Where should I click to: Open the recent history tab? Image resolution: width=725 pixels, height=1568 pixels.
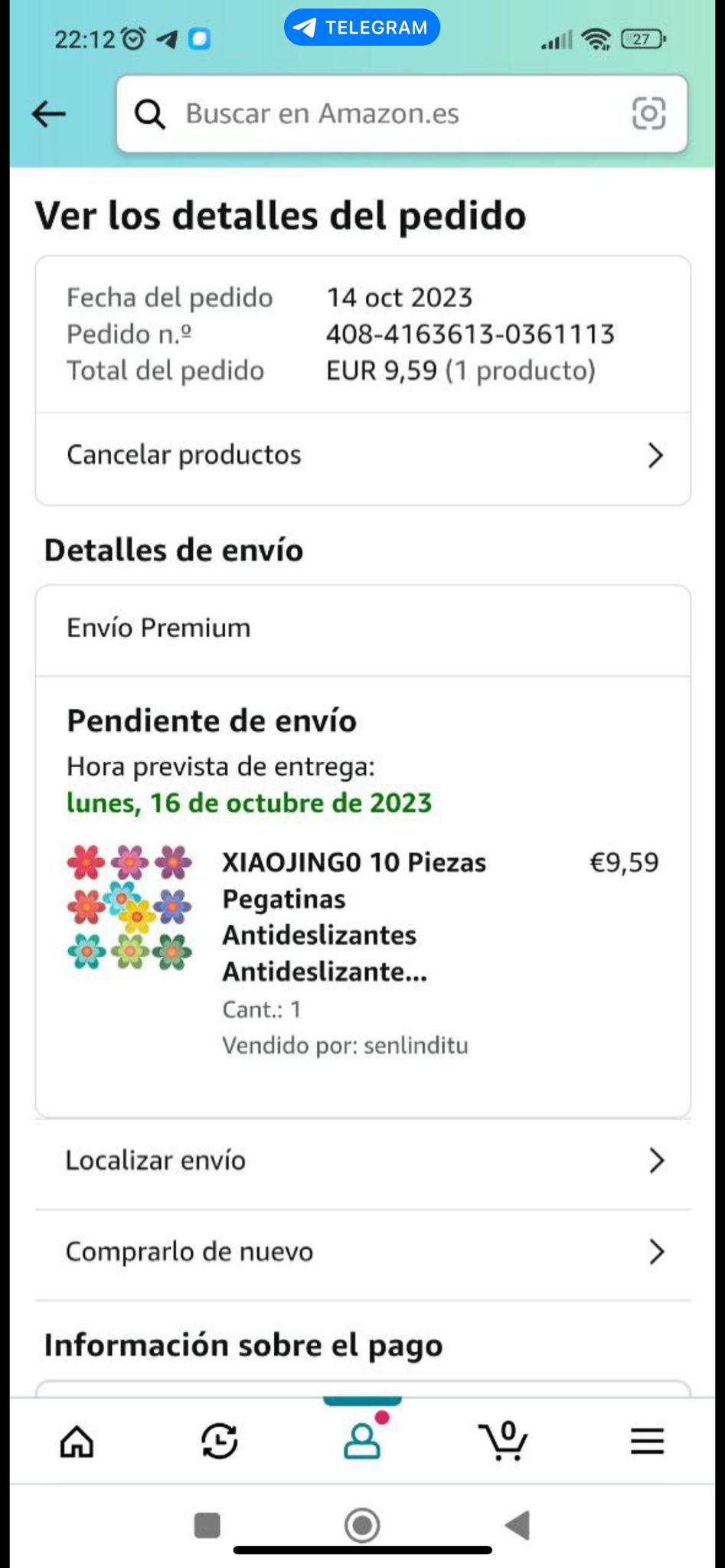pos(220,1442)
